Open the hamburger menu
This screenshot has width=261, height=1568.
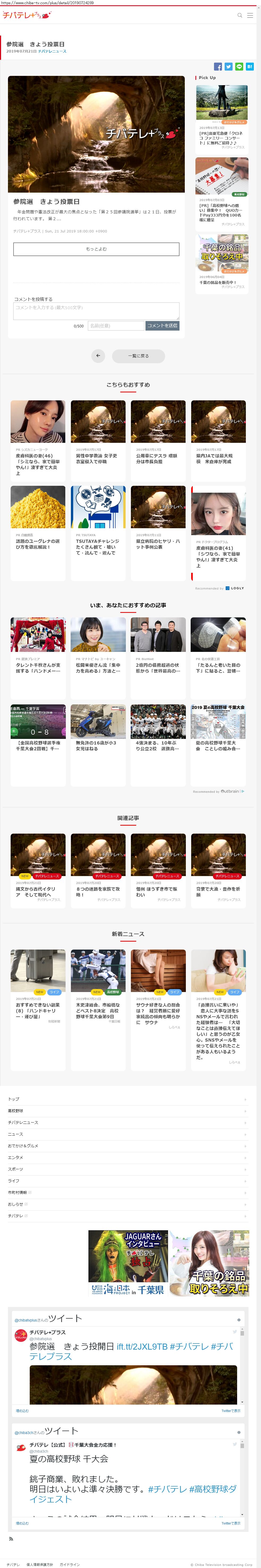[x=250, y=15]
